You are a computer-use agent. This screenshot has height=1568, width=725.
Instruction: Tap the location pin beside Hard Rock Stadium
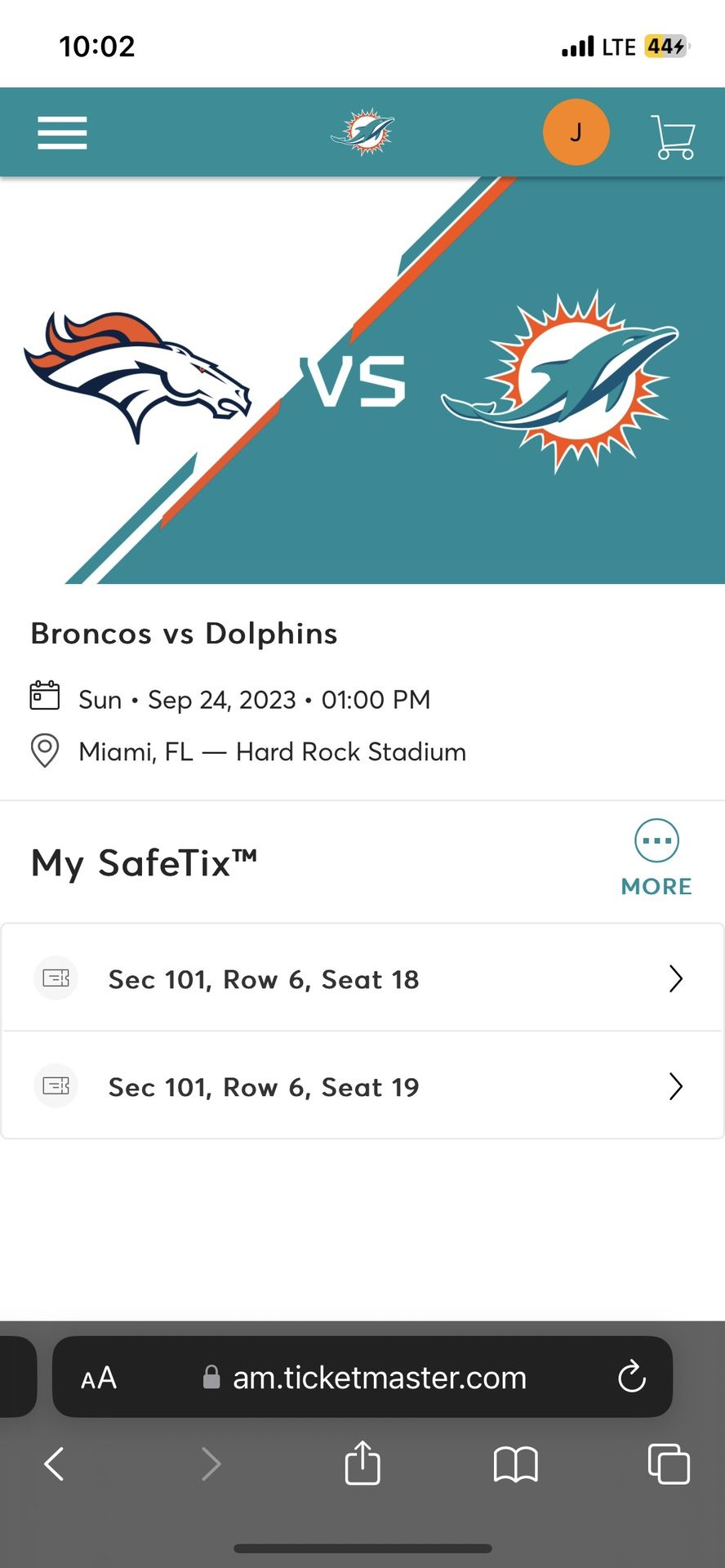point(45,750)
